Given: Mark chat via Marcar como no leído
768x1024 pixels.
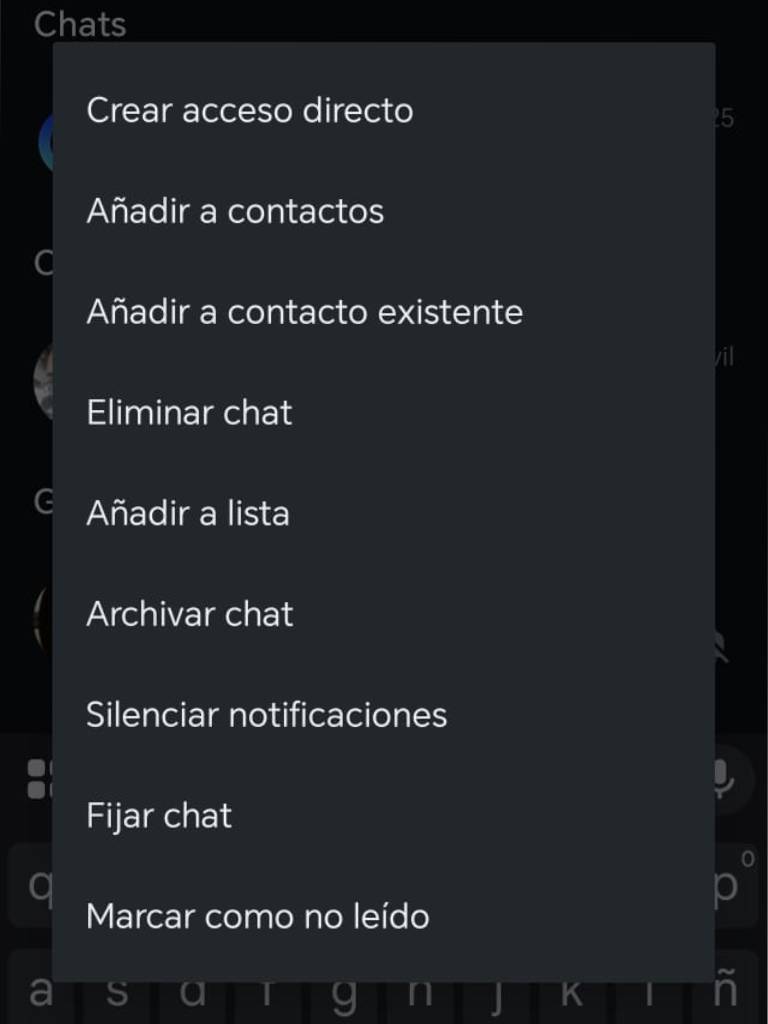Looking at the screenshot, I should (257, 917).
